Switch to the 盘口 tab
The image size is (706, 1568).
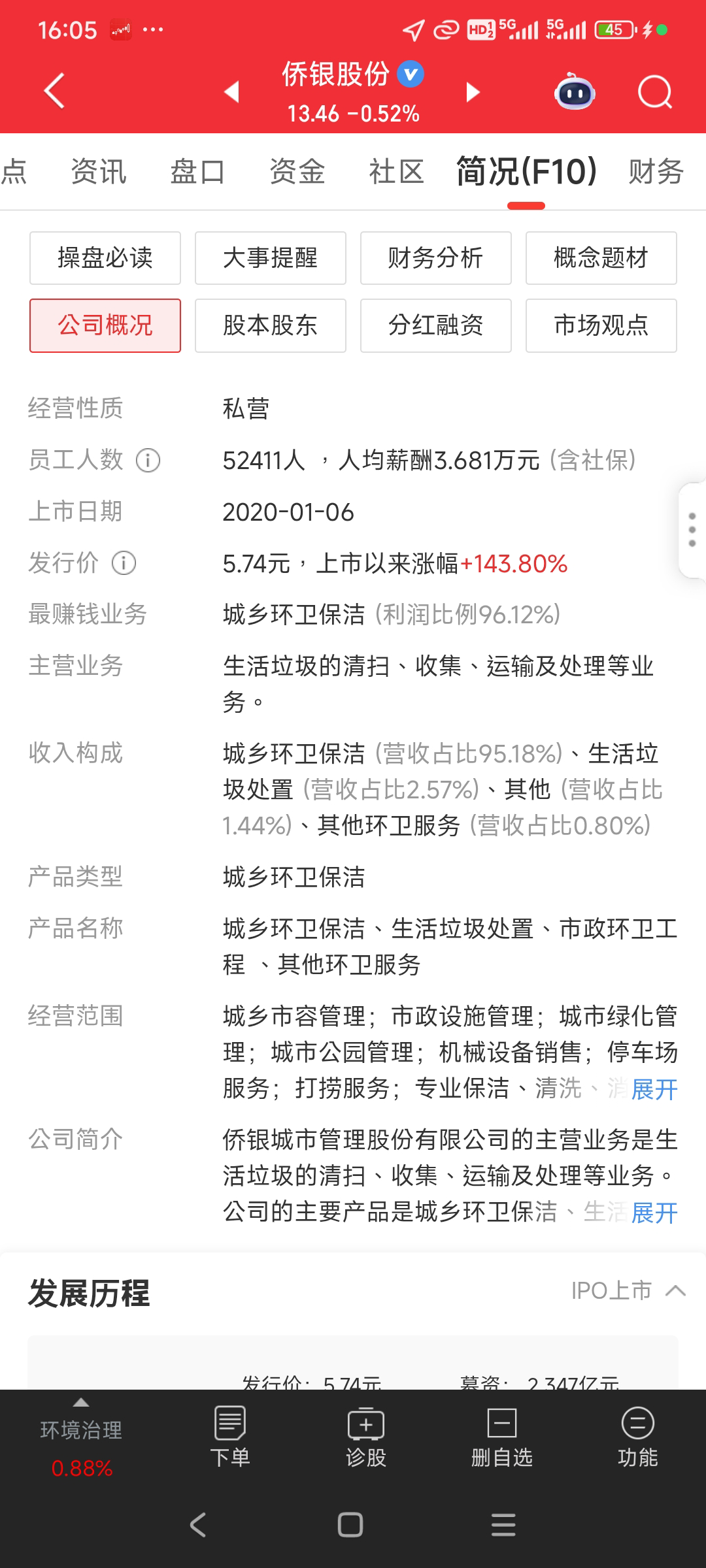(197, 172)
